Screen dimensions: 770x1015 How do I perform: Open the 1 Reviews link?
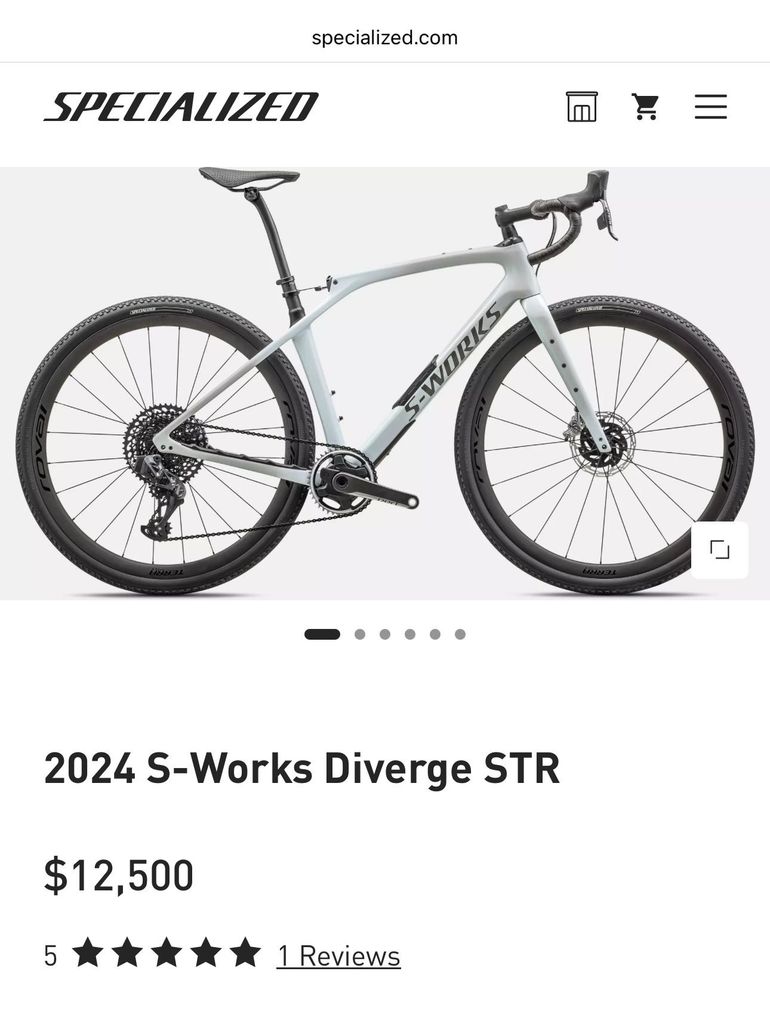tap(339, 956)
